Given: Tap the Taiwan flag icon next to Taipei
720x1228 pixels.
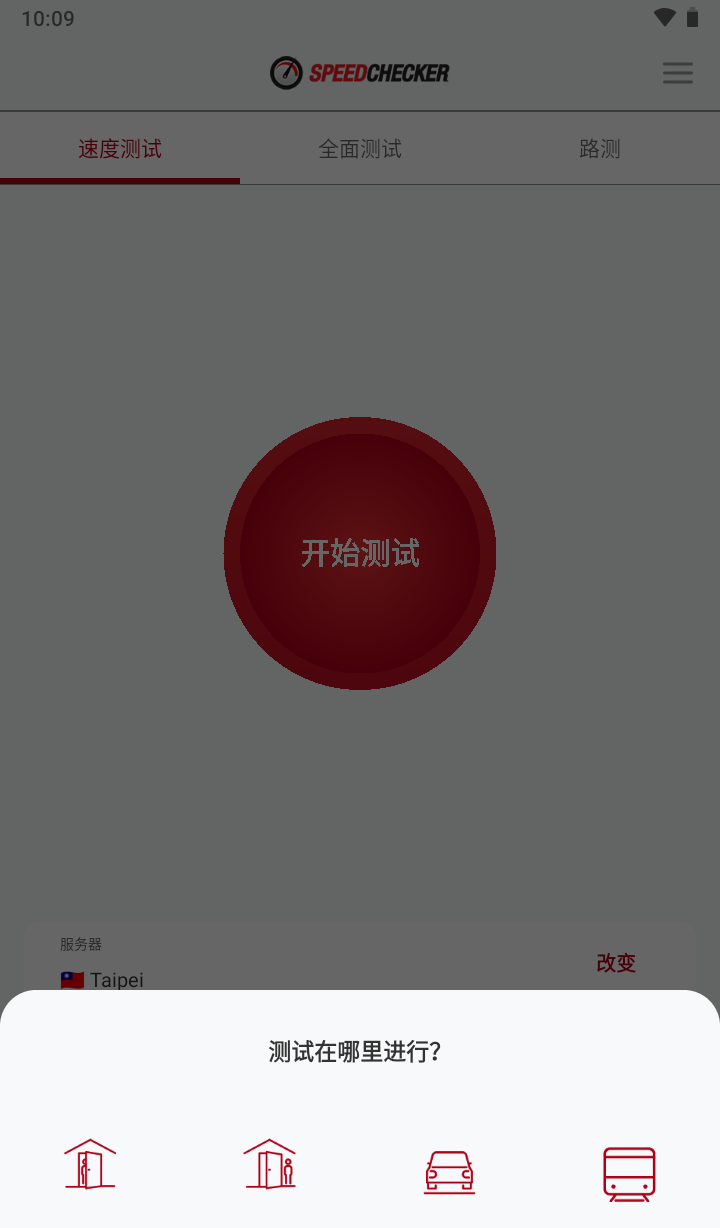Looking at the screenshot, I should pyautogui.click(x=69, y=978).
